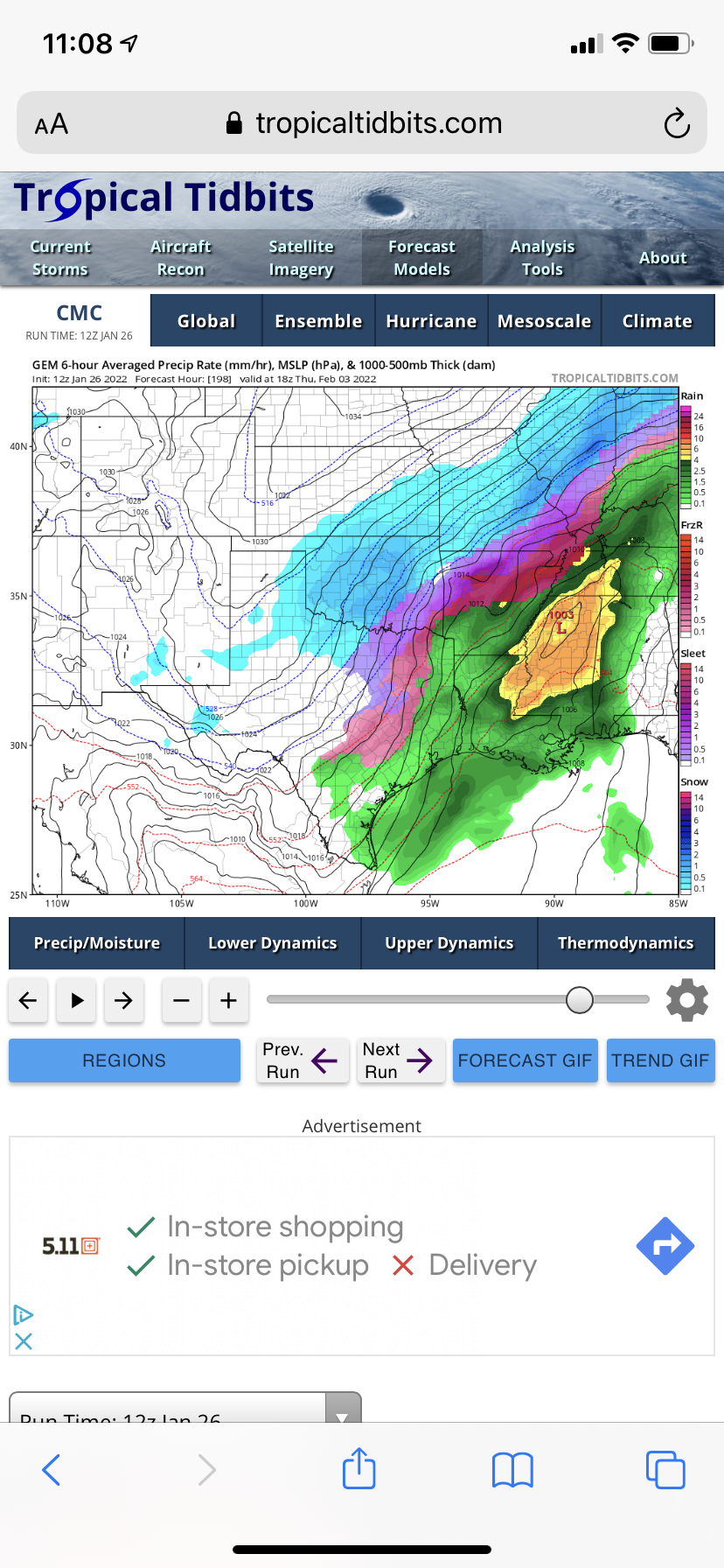
Task: Open Aircraft Recon page
Action: [x=180, y=258]
